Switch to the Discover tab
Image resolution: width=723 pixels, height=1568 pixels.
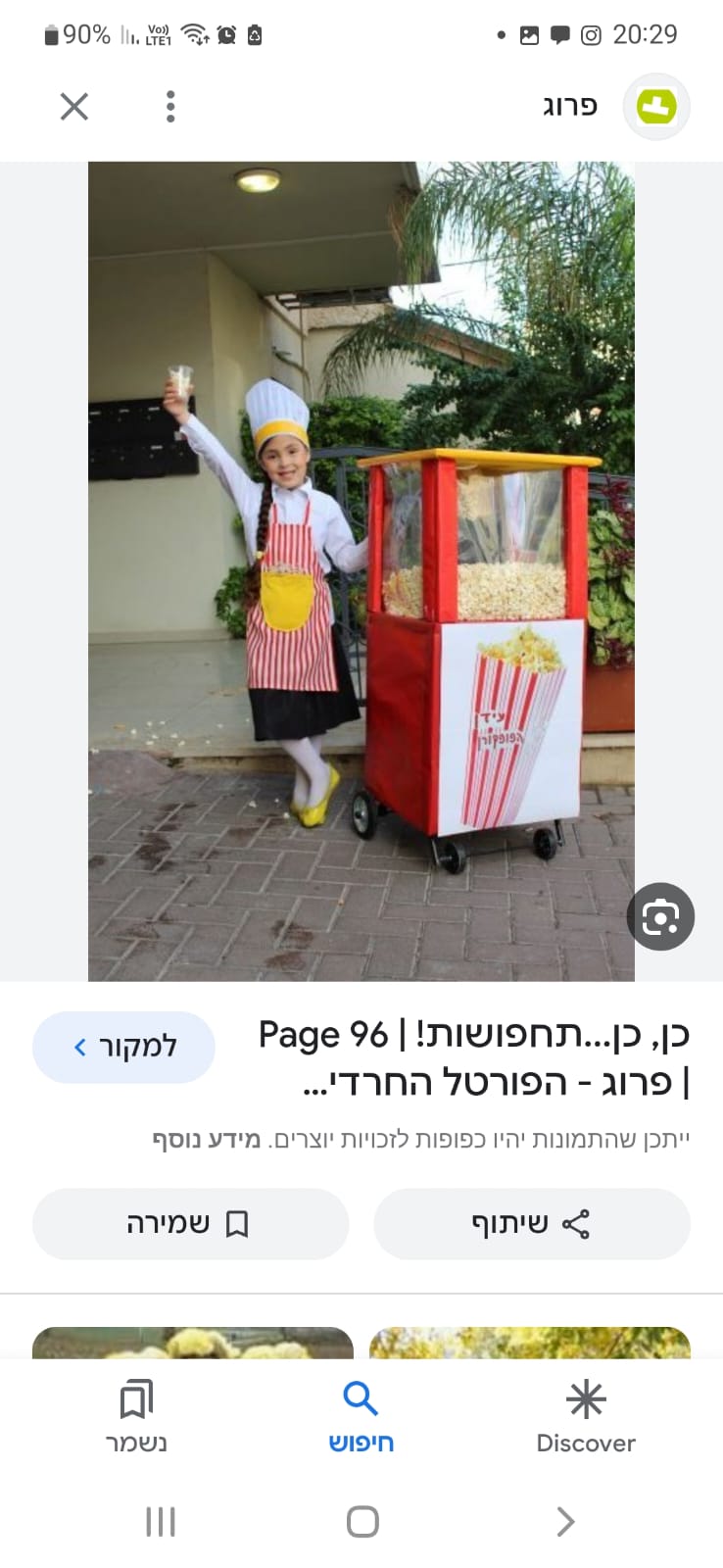(586, 1414)
